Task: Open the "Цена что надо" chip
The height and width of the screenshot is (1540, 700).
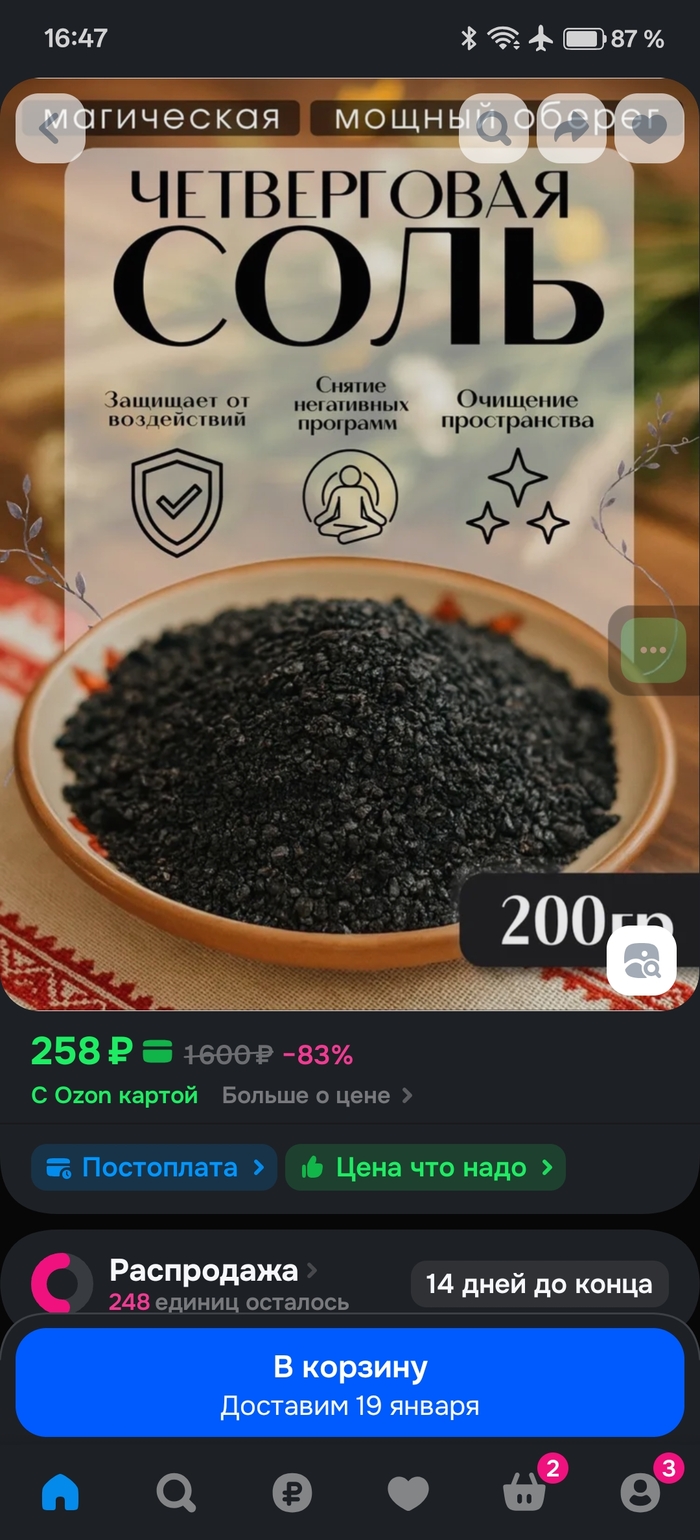Action: [x=425, y=1167]
